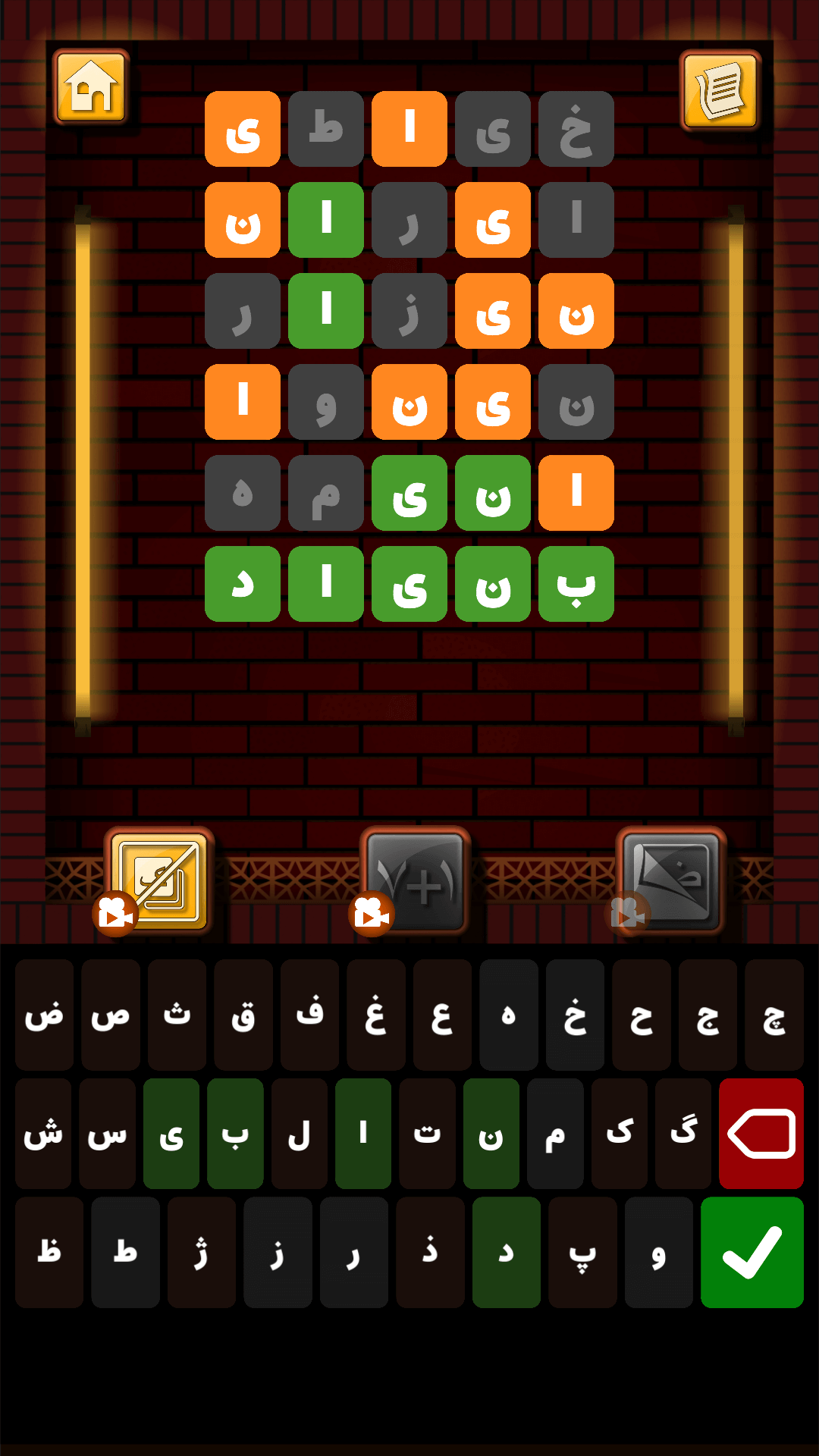This screenshot has height=1456, width=819.
Task: Open the scroll notes icon
Action: 720,91
